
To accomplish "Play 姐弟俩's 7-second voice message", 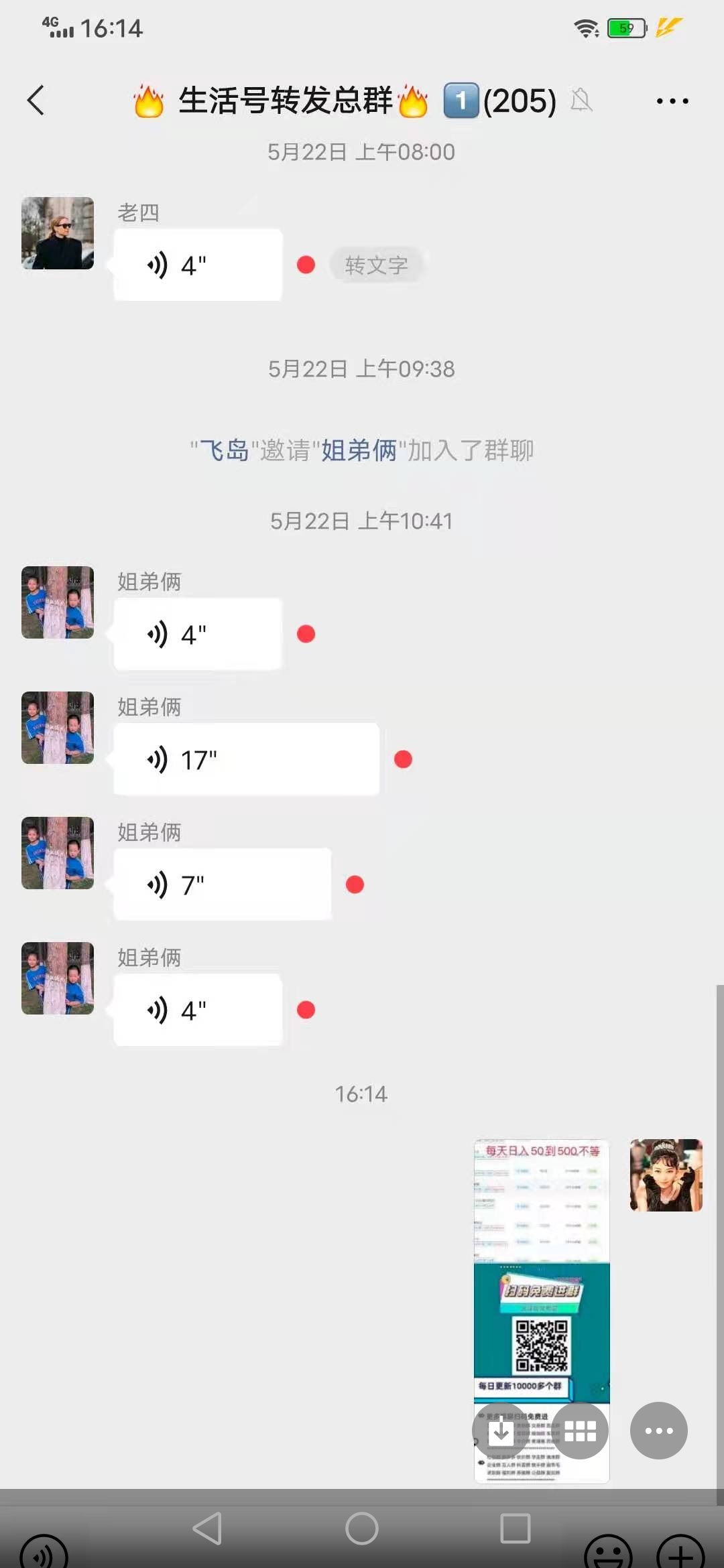I will (222, 885).
